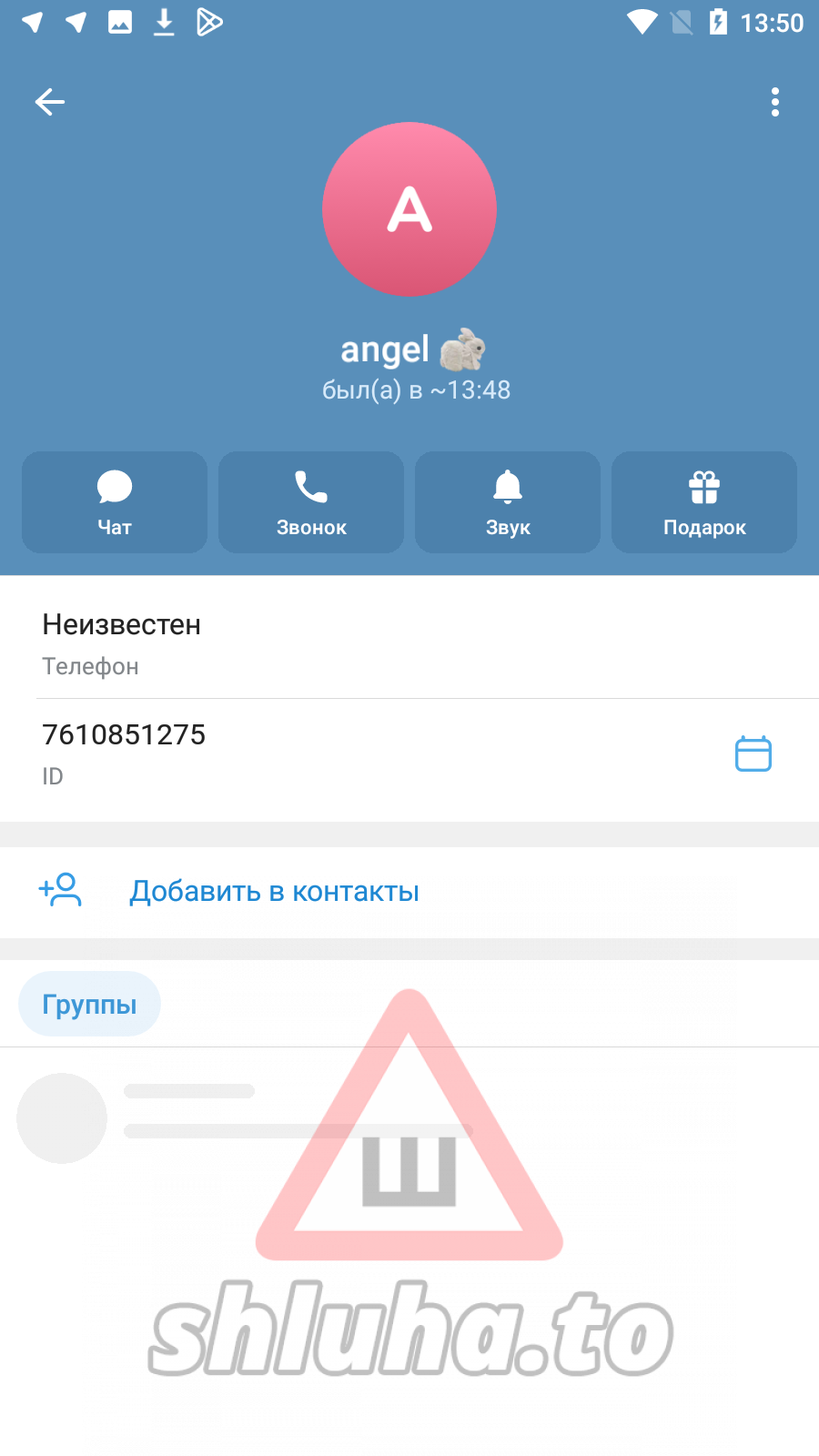The width and height of the screenshot is (819, 1456).
Task: Switch to the Группы tab
Action: tap(89, 1004)
